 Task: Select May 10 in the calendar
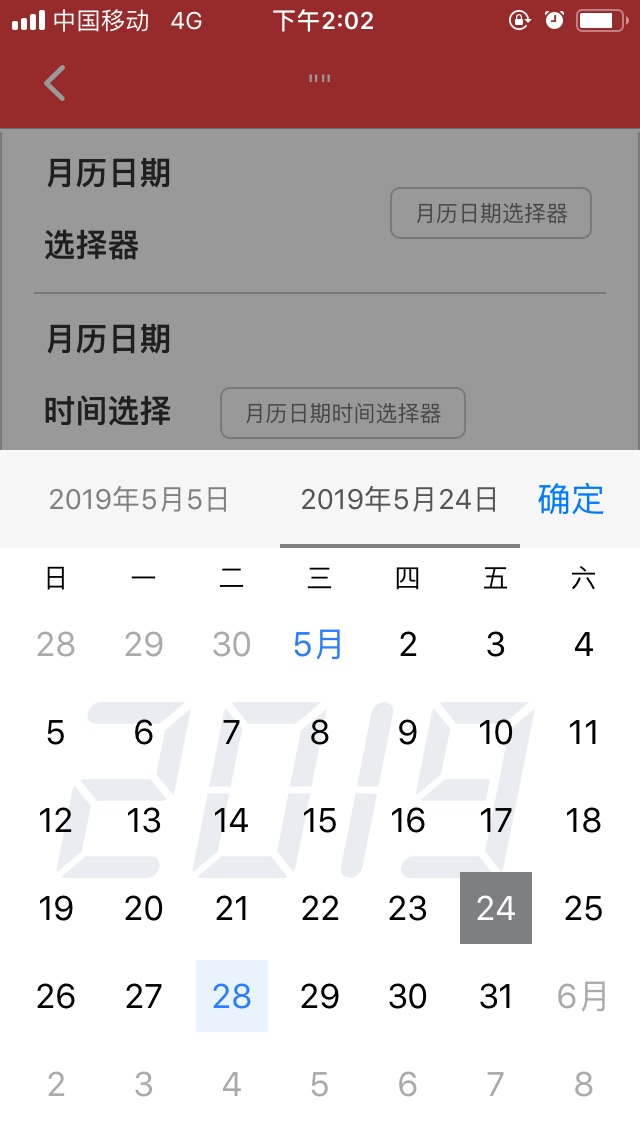(496, 733)
